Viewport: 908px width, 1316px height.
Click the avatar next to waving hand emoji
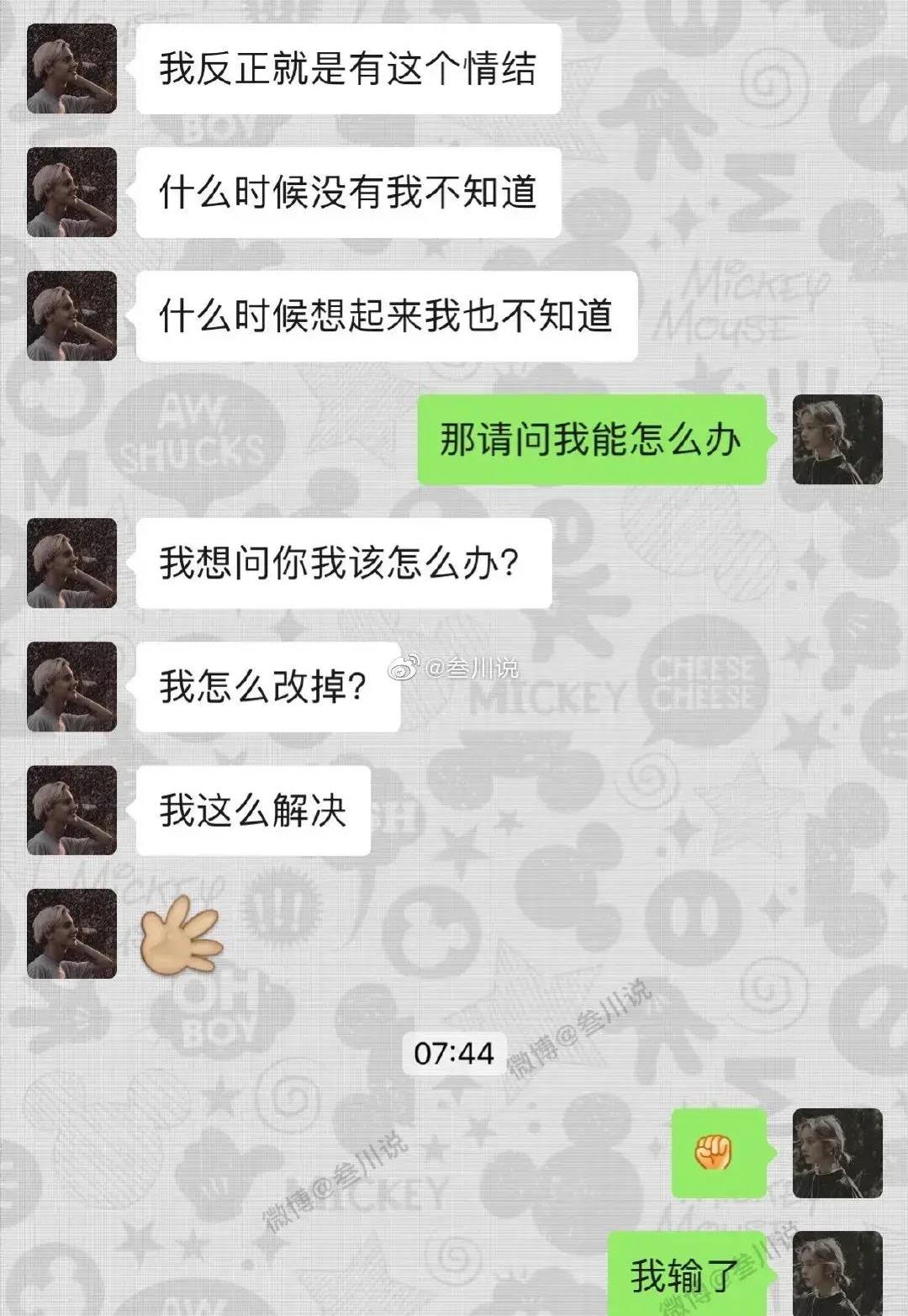pos(71,933)
